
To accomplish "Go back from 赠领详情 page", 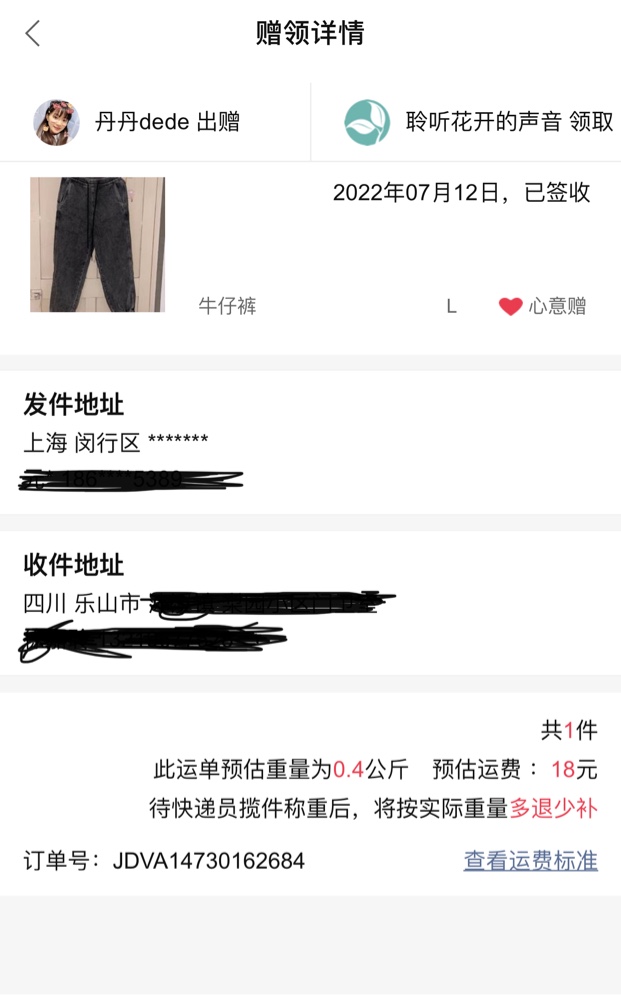I will tap(33, 34).
